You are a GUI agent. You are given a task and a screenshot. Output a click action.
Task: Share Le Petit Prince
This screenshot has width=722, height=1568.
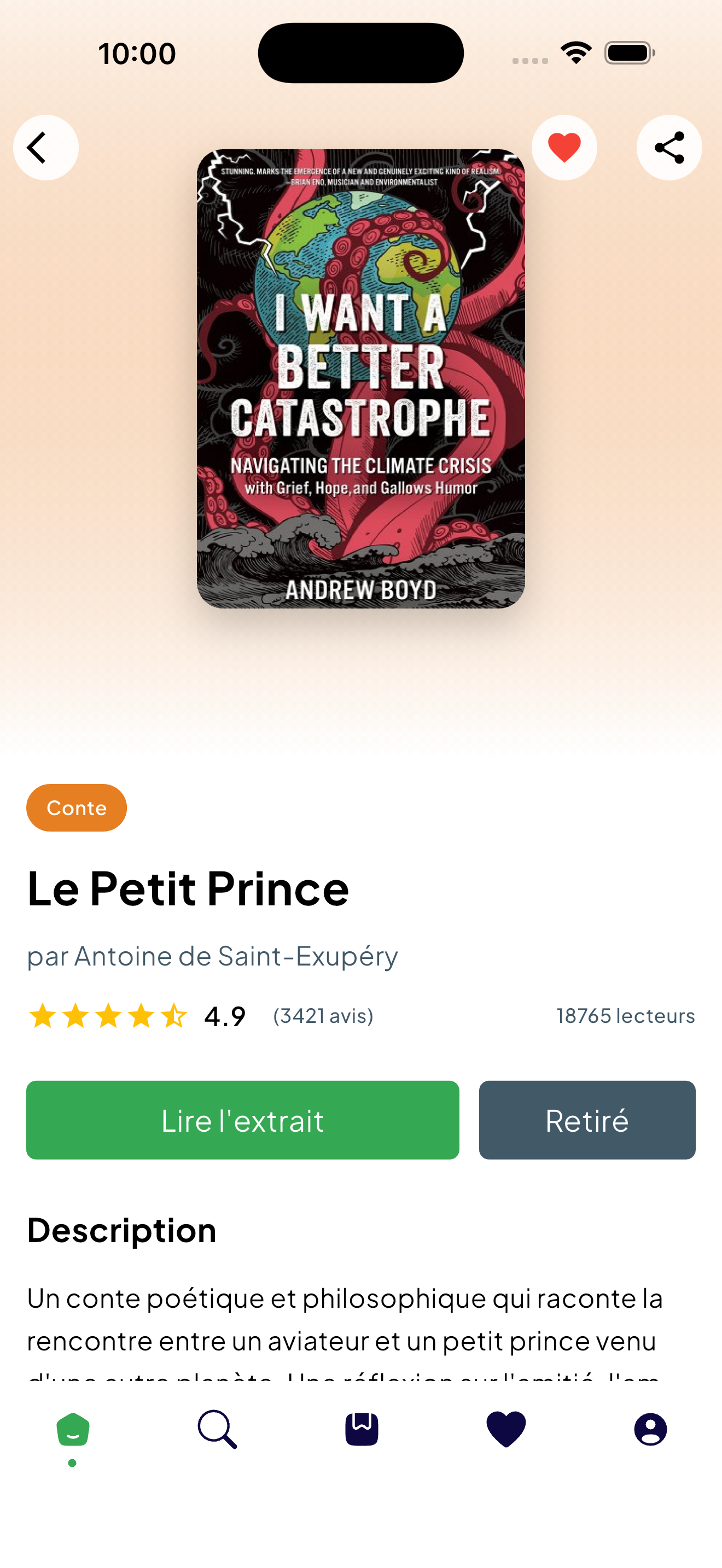coord(668,148)
